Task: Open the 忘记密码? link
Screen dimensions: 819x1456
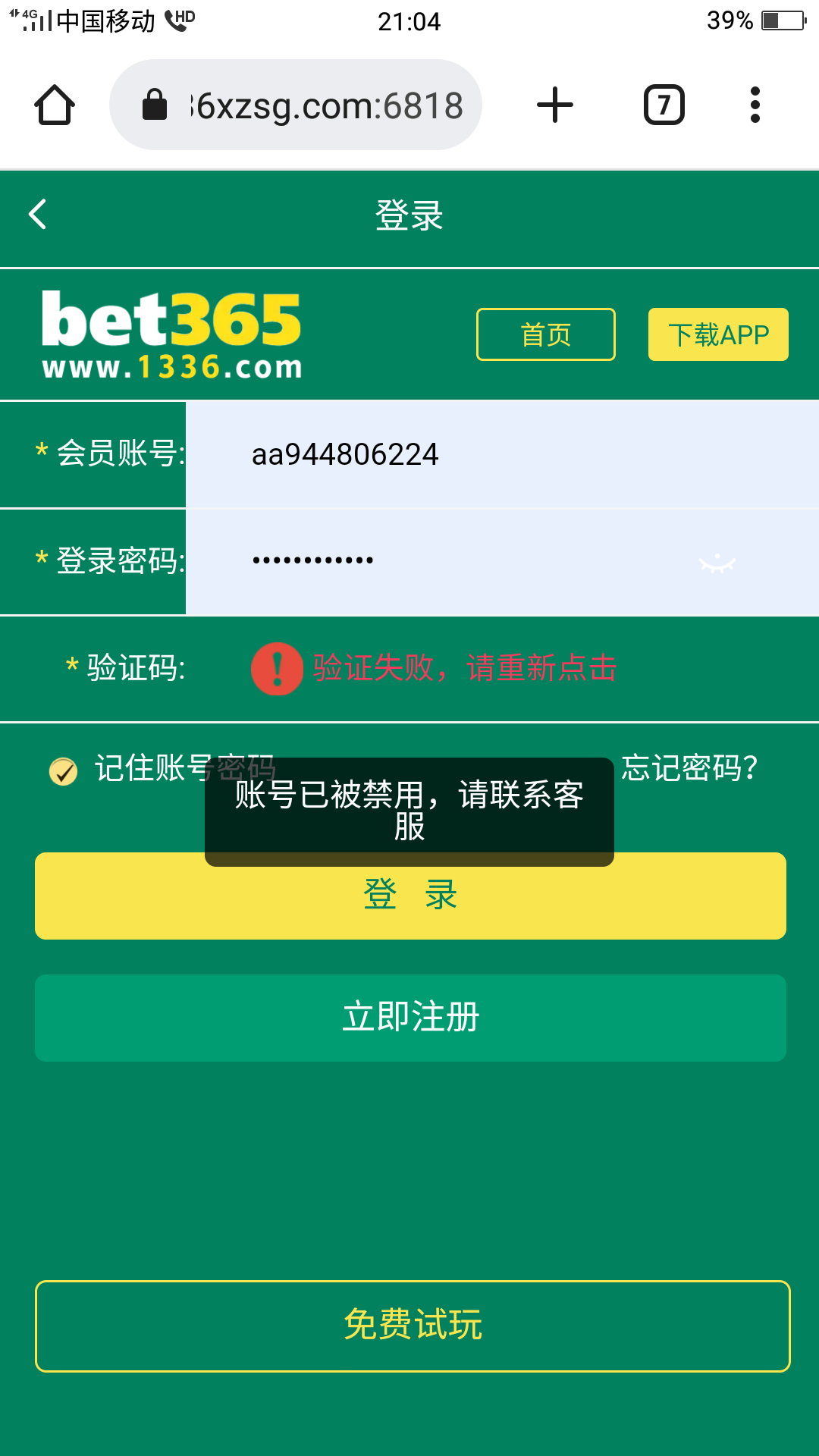Action: pos(689,768)
